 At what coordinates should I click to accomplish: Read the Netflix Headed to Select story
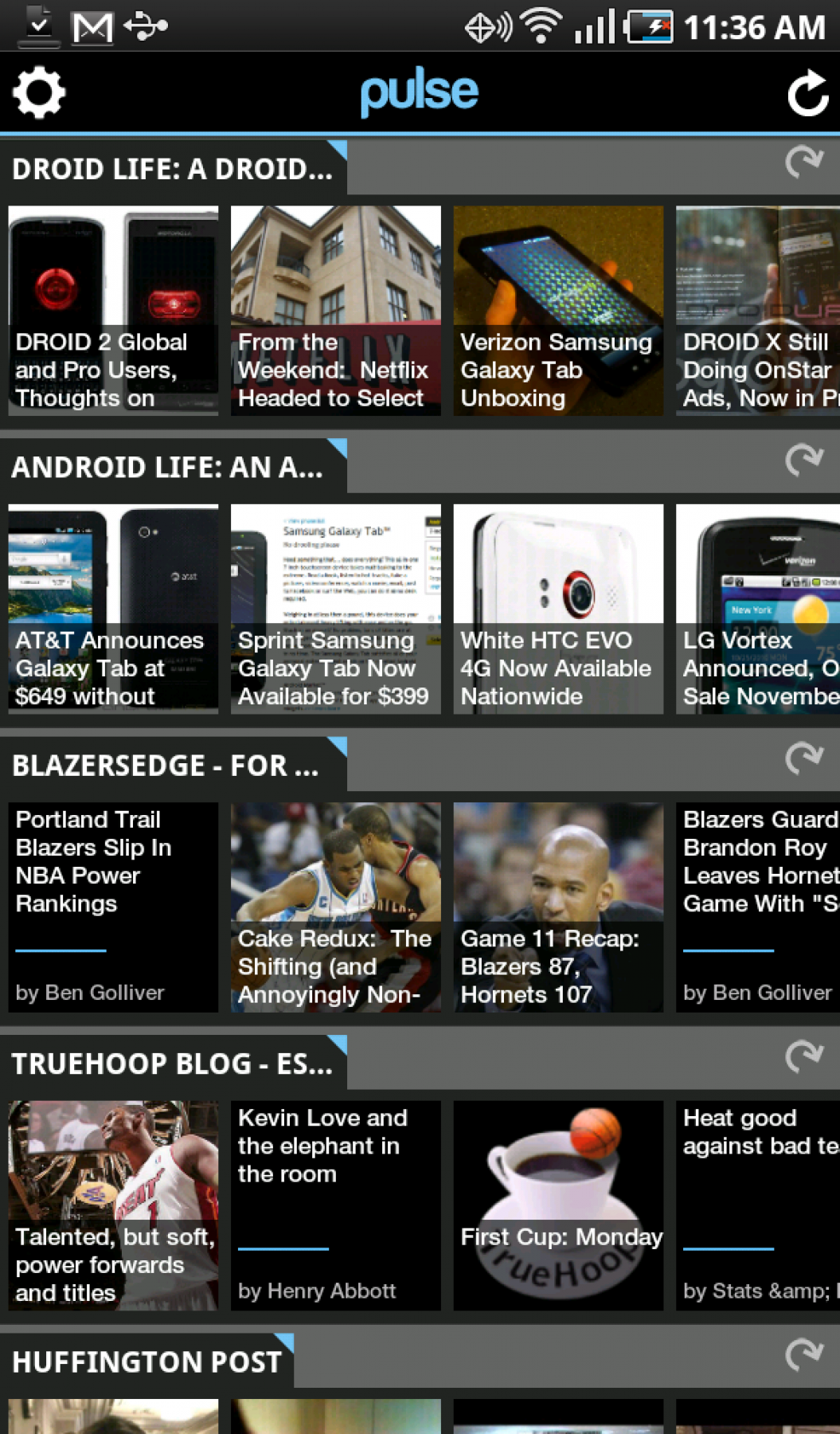(x=335, y=311)
